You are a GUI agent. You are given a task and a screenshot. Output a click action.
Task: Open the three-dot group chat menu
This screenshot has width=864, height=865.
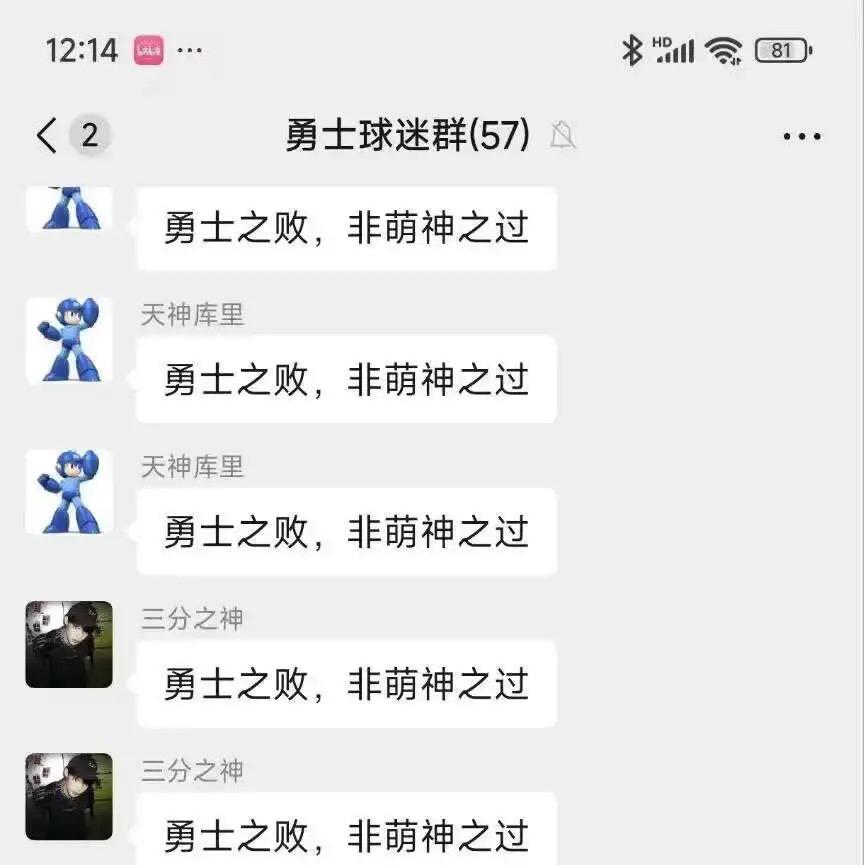pos(801,137)
